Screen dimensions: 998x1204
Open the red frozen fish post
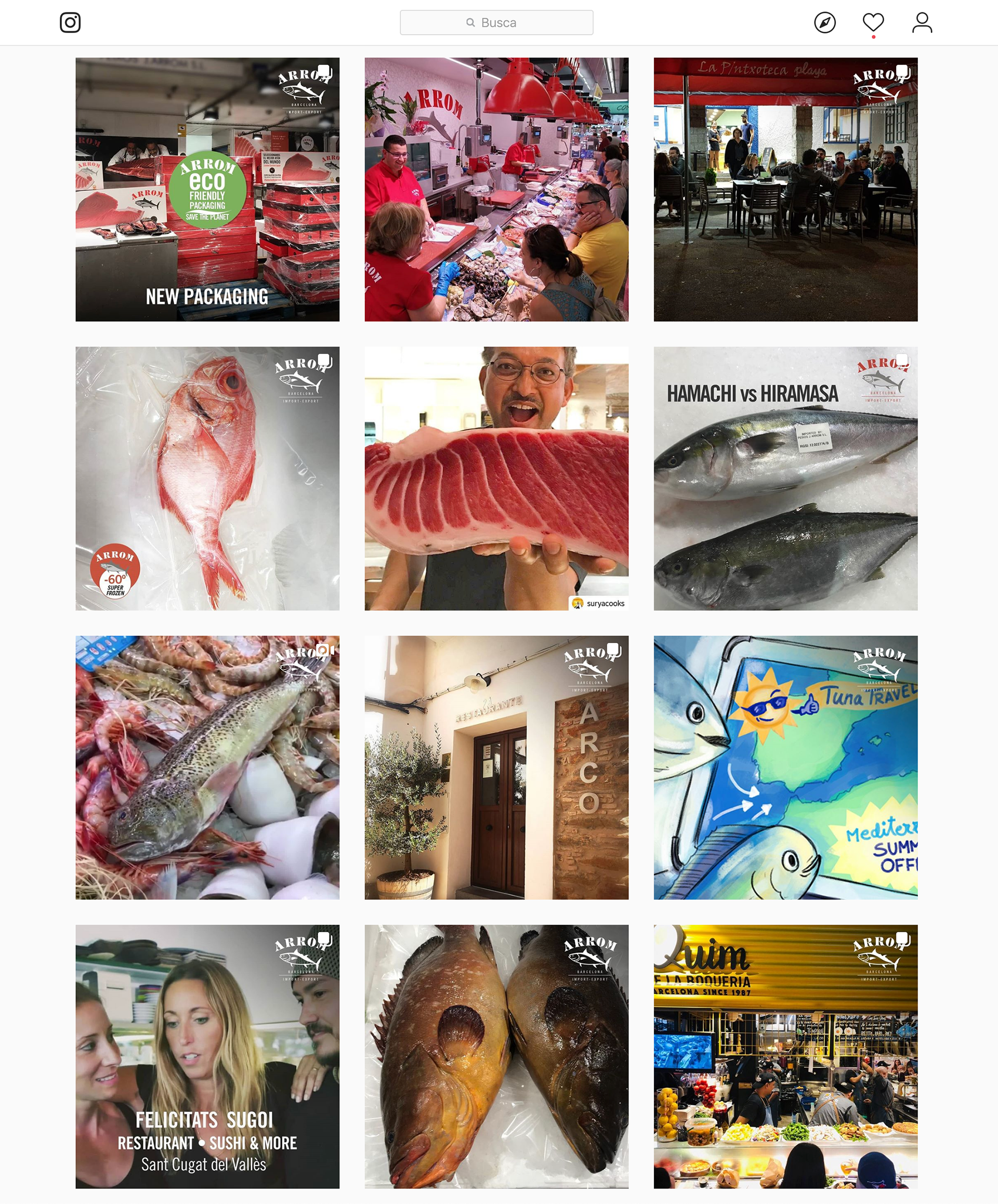207,478
